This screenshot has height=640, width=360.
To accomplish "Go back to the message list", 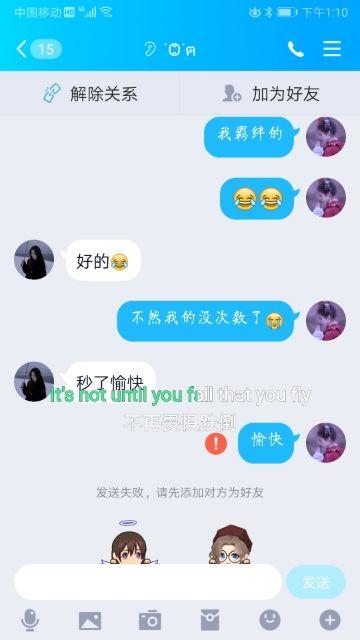I will pos(38,49).
